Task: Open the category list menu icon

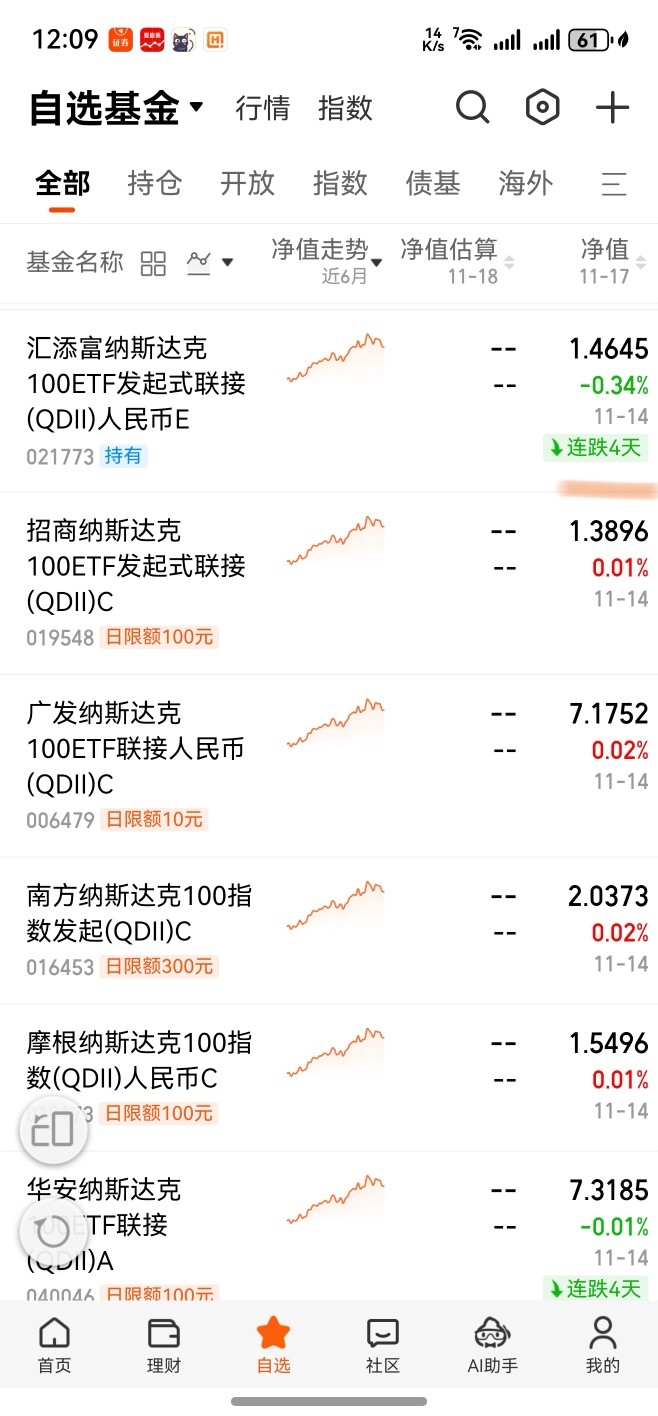Action: coord(613,184)
